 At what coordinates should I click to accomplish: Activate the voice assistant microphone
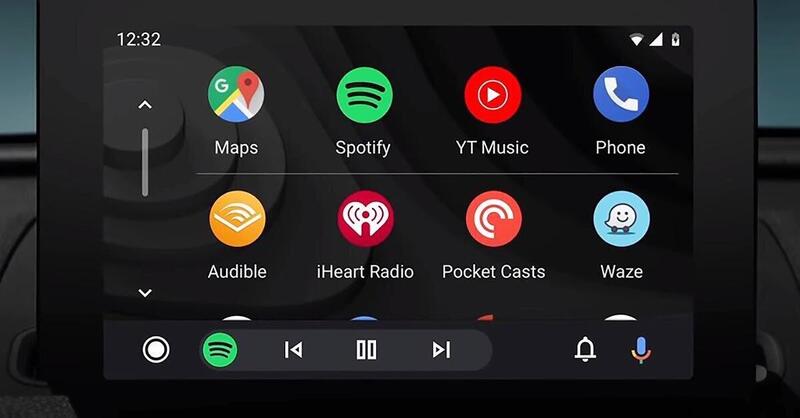click(641, 350)
